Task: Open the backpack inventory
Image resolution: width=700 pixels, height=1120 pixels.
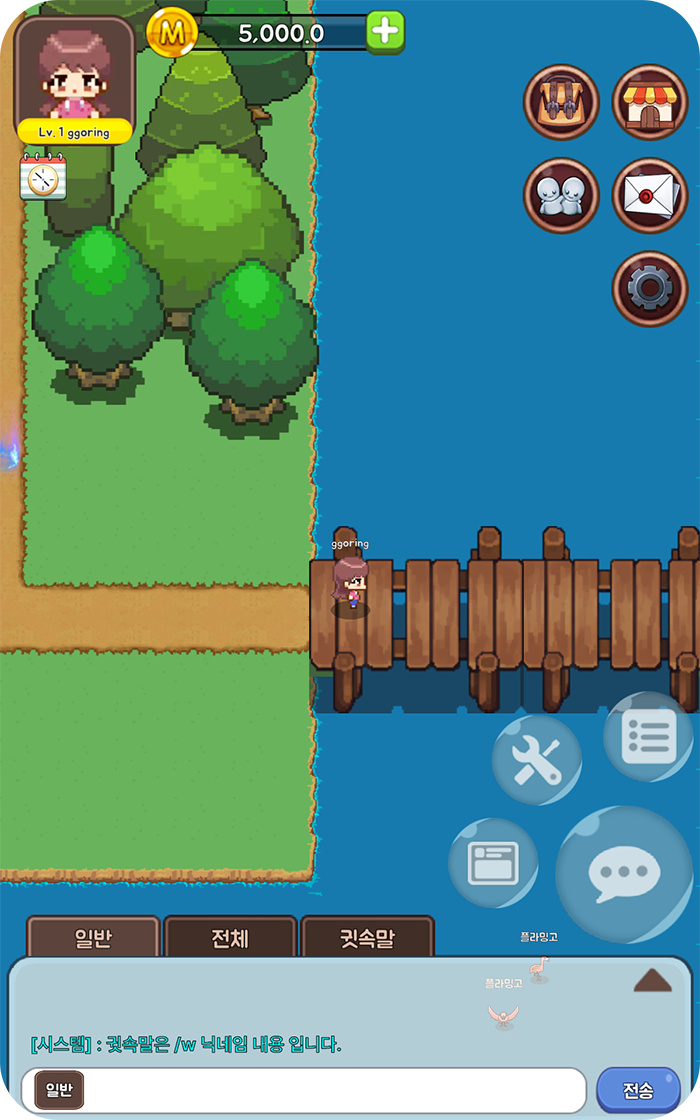Action: coord(561,102)
